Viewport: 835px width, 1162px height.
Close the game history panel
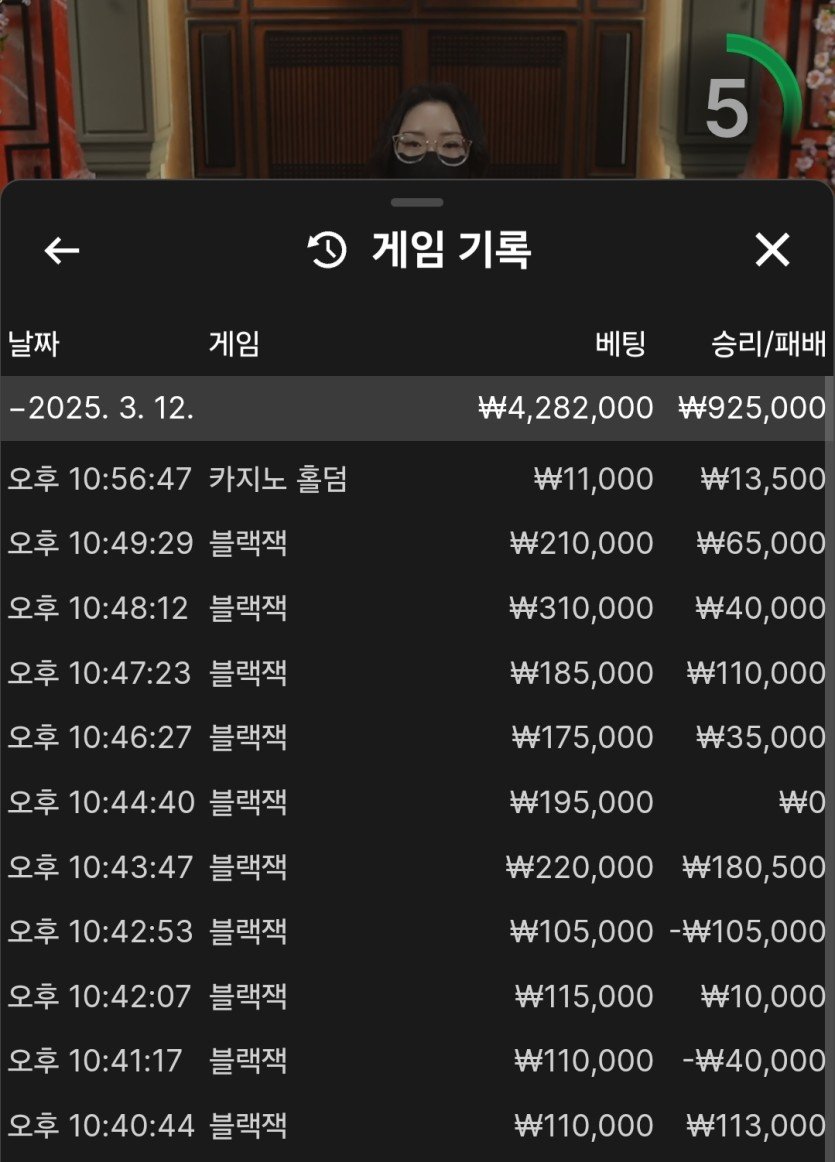coord(772,251)
